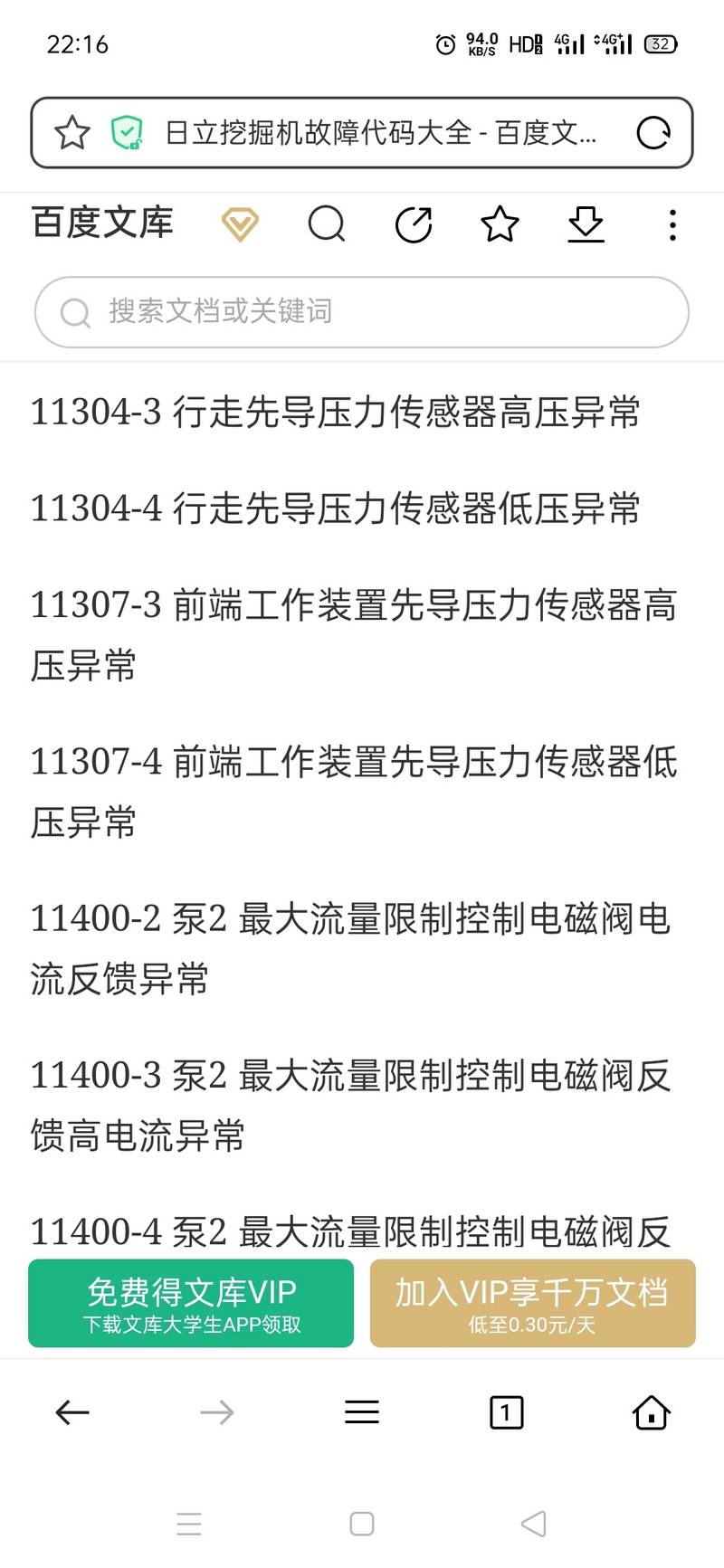Favorite this document with the 百度文库 star

tap(500, 224)
